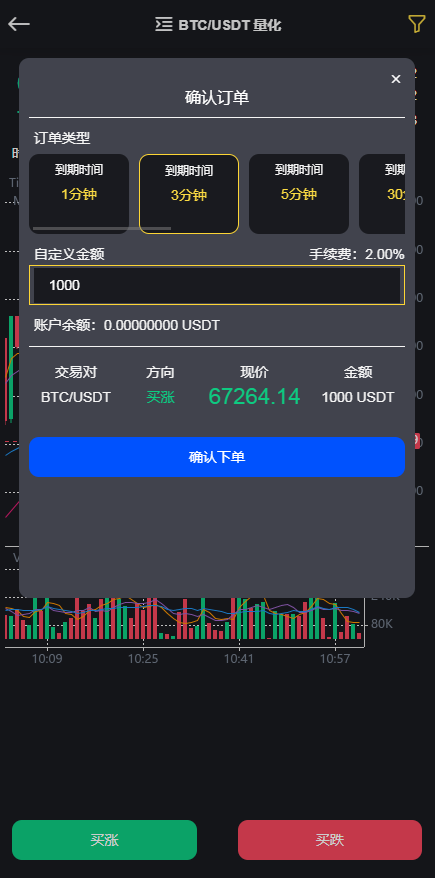Select the 3分钟 expiry option
The image size is (435, 878).
[189, 194]
